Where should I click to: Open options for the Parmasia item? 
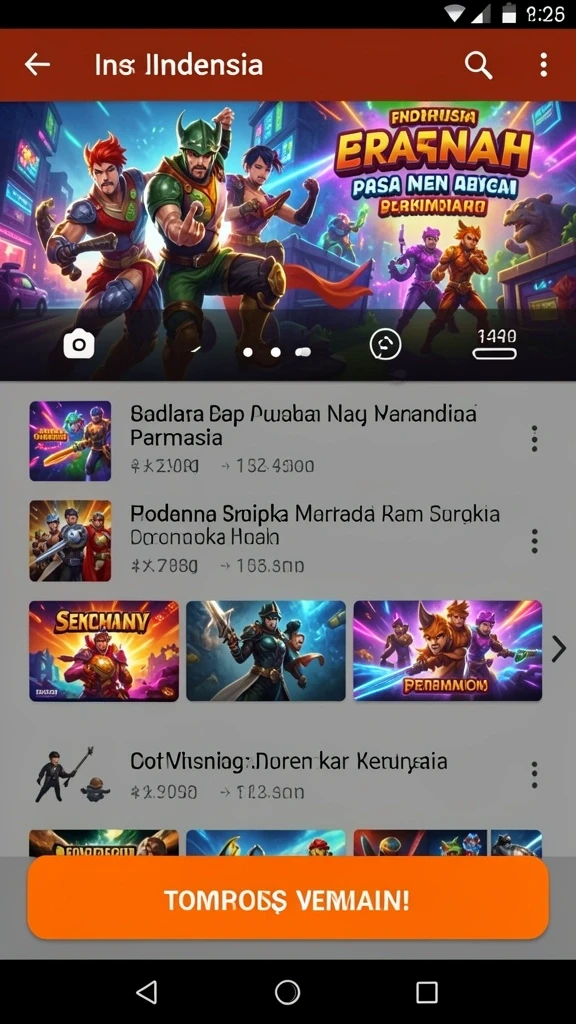(x=534, y=439)
